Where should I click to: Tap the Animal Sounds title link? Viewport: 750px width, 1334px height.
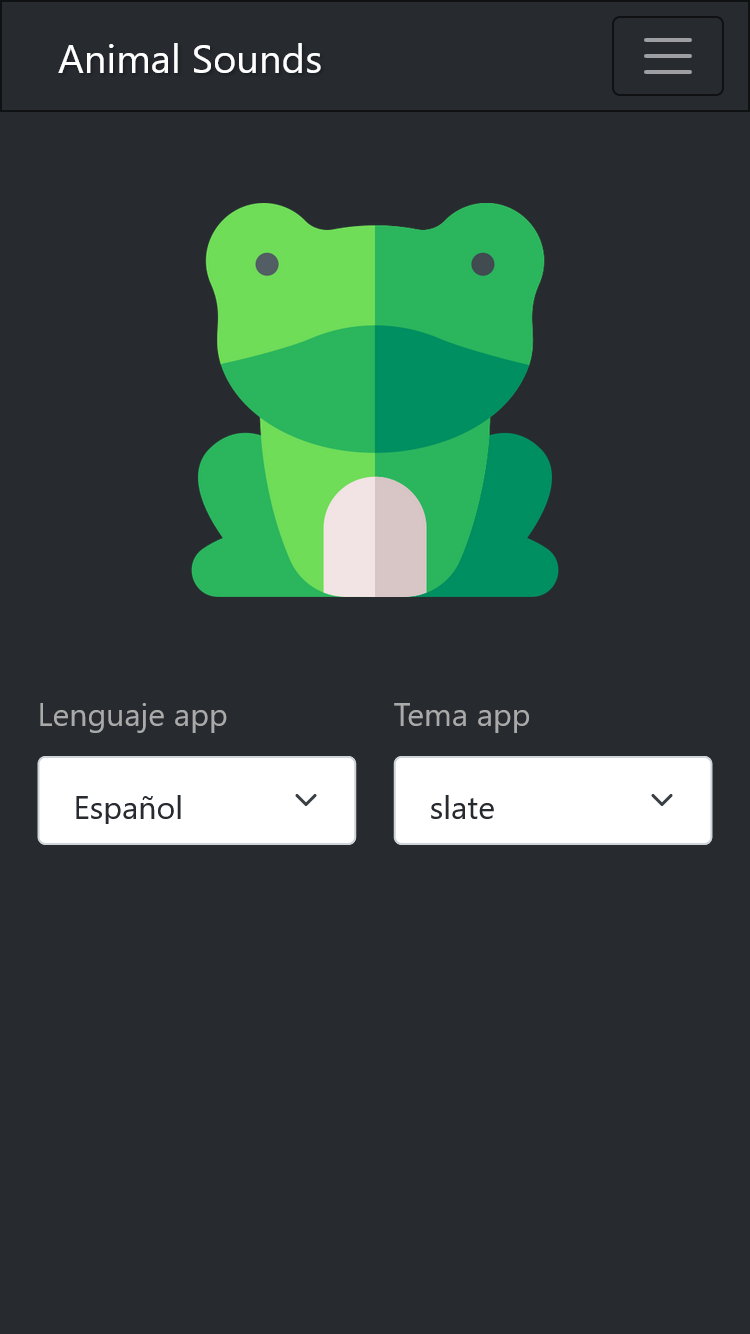click(190, 60)
